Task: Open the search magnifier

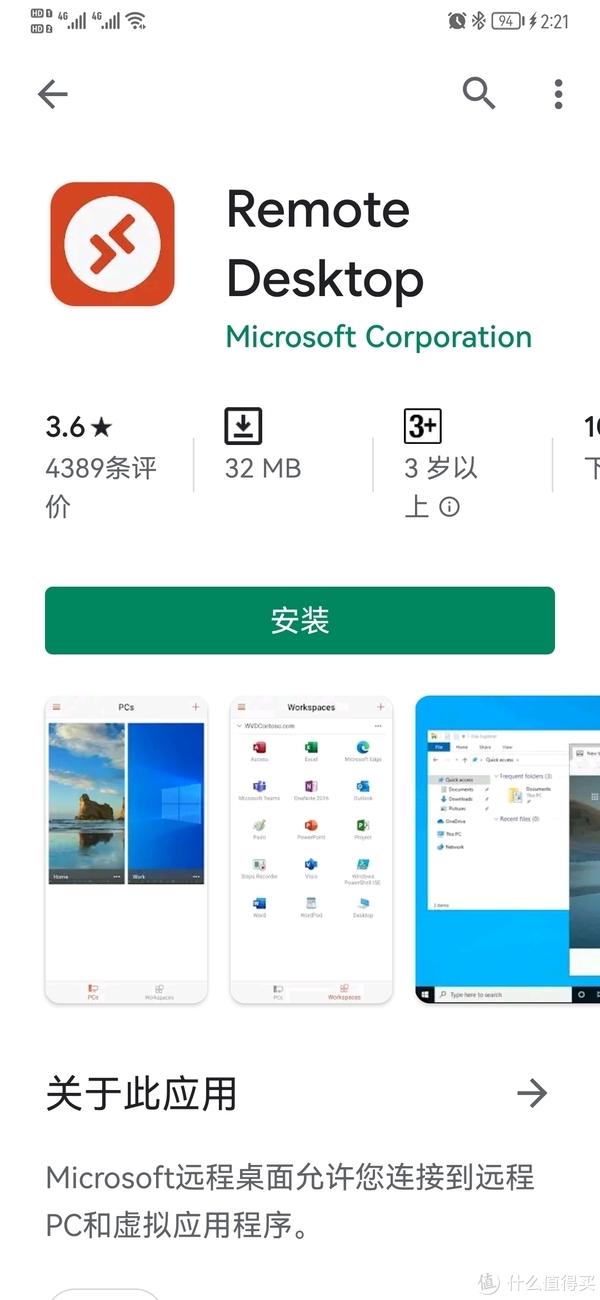Action: 479,93
